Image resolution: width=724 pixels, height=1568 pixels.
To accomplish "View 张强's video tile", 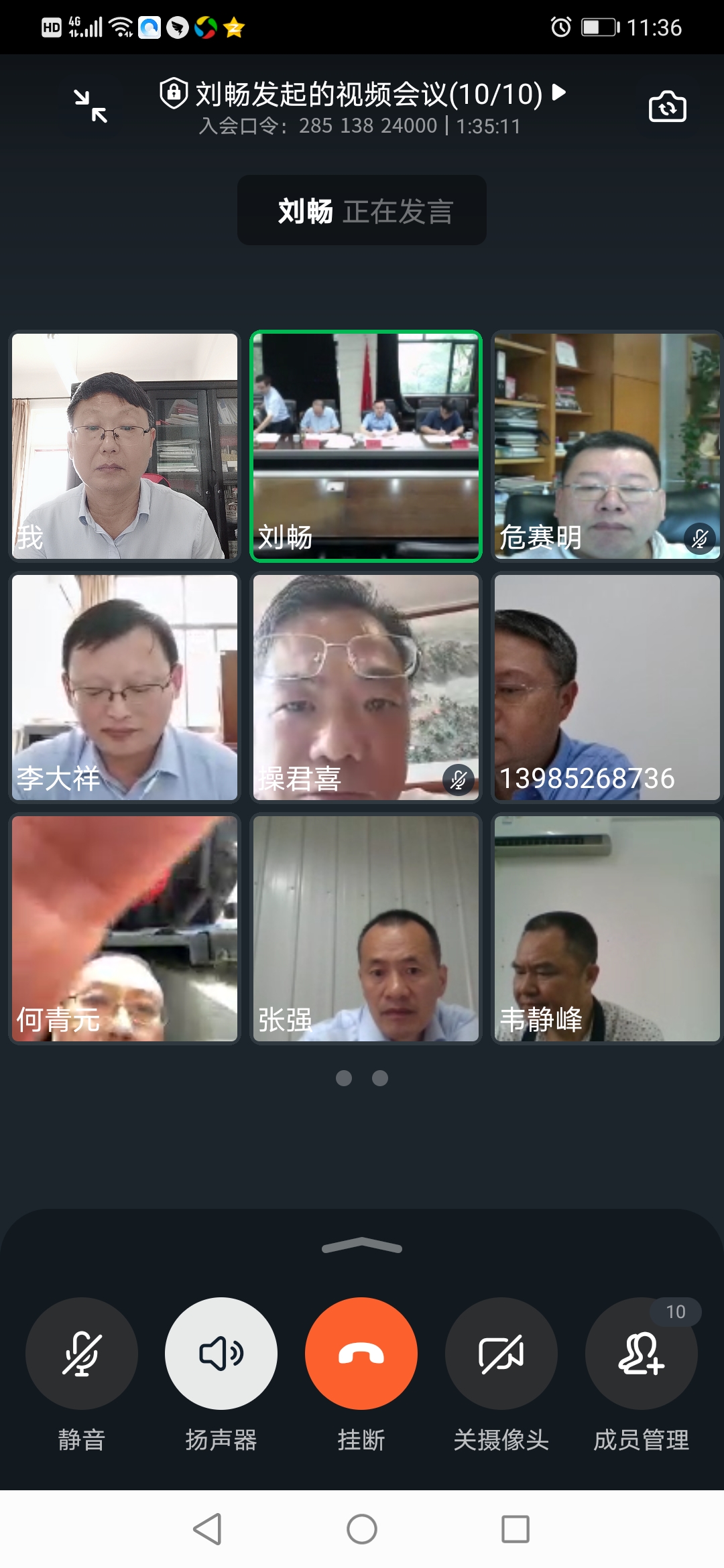I will pos(366,929).
